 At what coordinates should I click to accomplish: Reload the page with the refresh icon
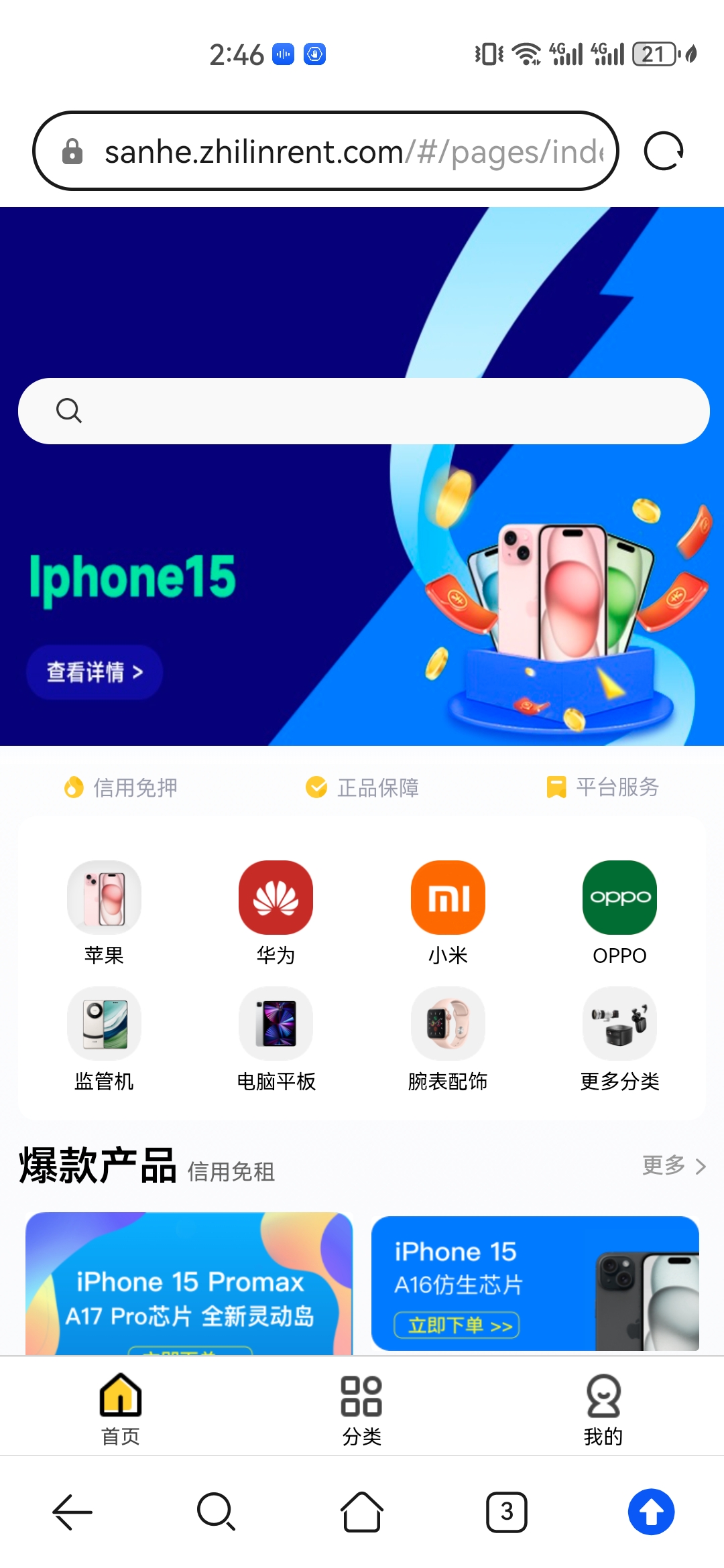pyautogui.click(x=663, y=151)
